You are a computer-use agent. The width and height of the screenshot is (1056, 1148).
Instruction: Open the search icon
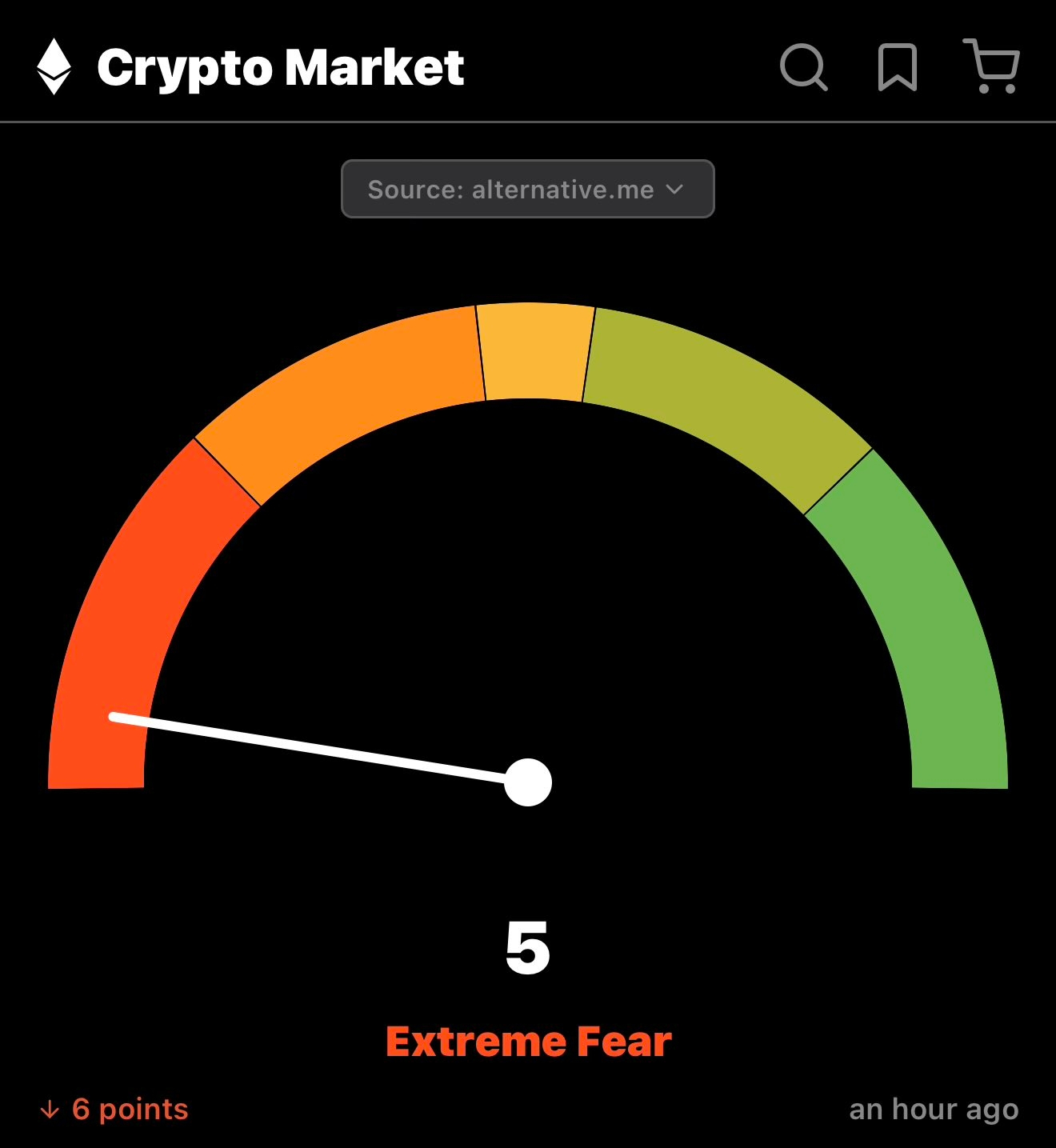coord(803,67)
